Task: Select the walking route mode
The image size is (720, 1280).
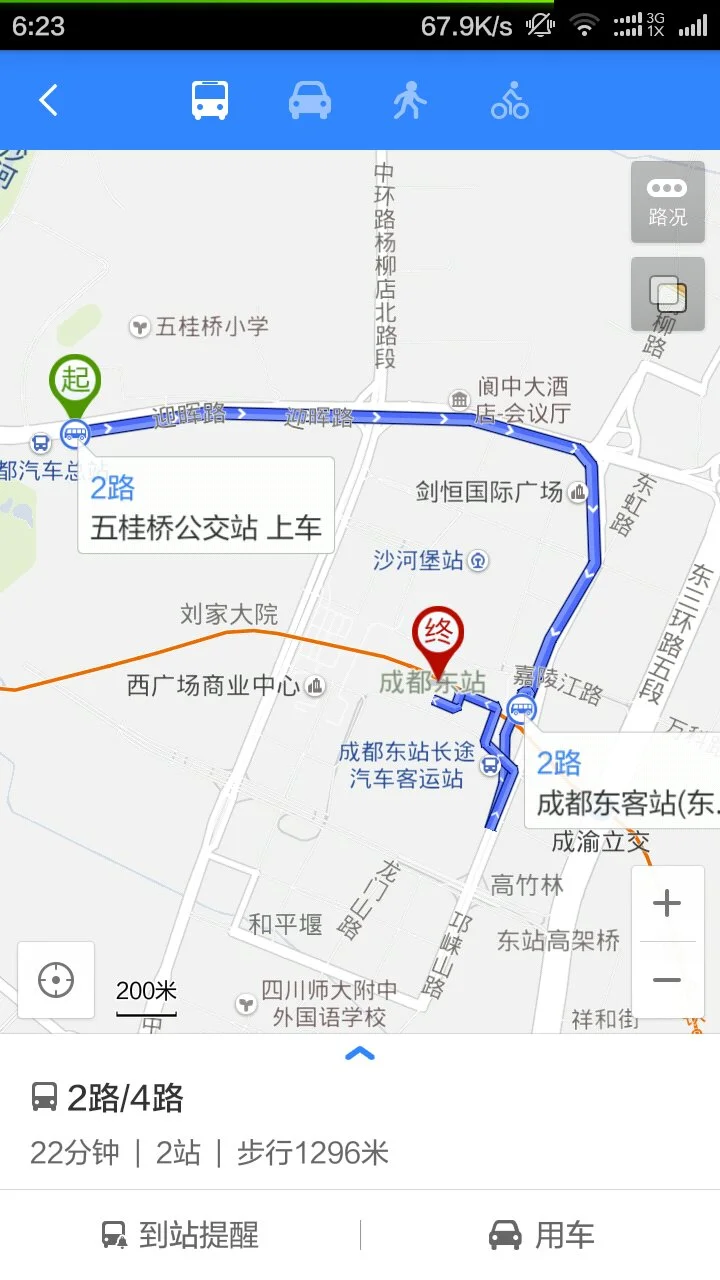Action: [x=409, y=99]
